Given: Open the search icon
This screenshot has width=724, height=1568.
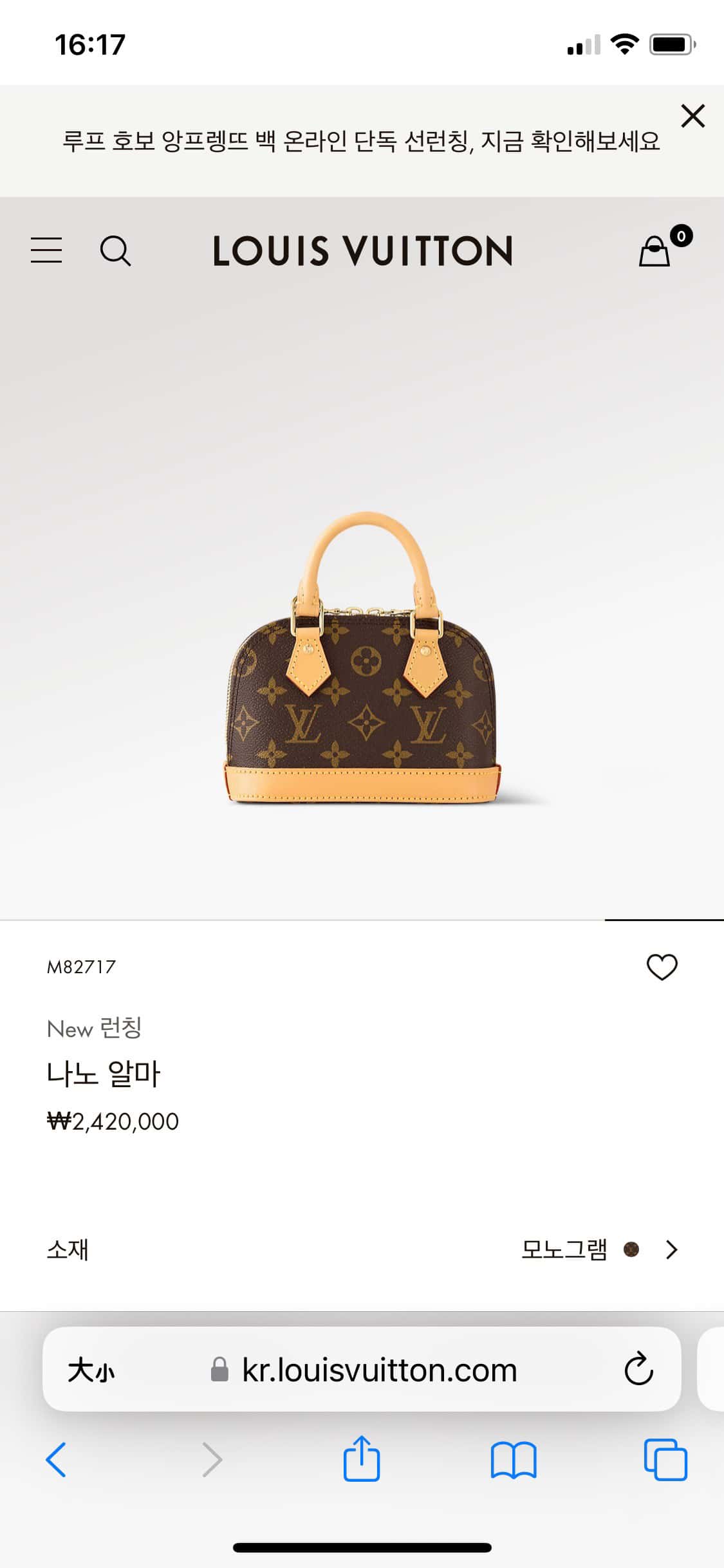Looking at the screenshot, I should (115, 250).
